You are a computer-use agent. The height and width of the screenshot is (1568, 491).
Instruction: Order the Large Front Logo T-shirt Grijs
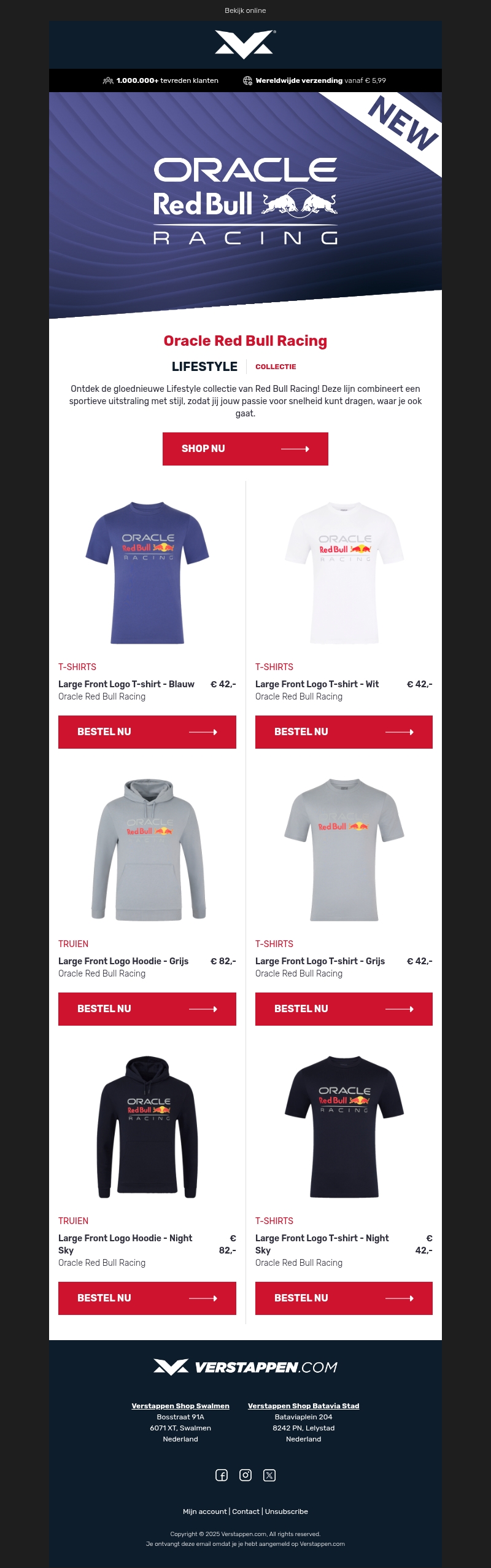click(x=344, y=1009)
